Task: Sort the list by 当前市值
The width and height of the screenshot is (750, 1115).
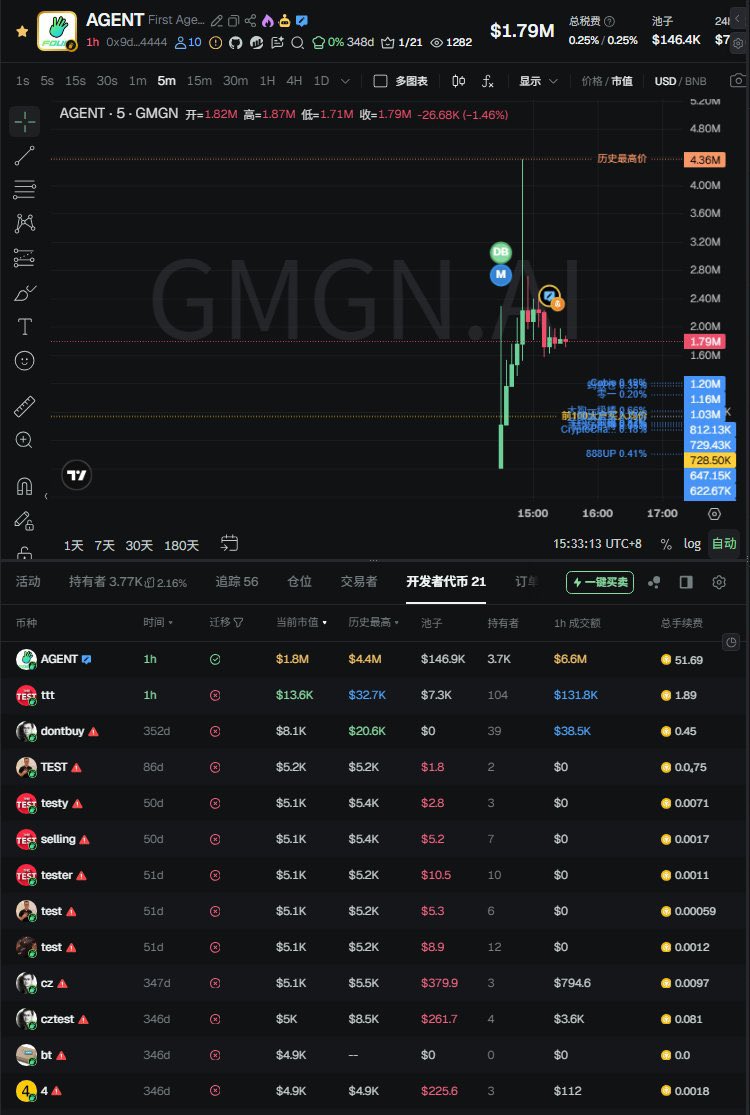Action: 300,622
